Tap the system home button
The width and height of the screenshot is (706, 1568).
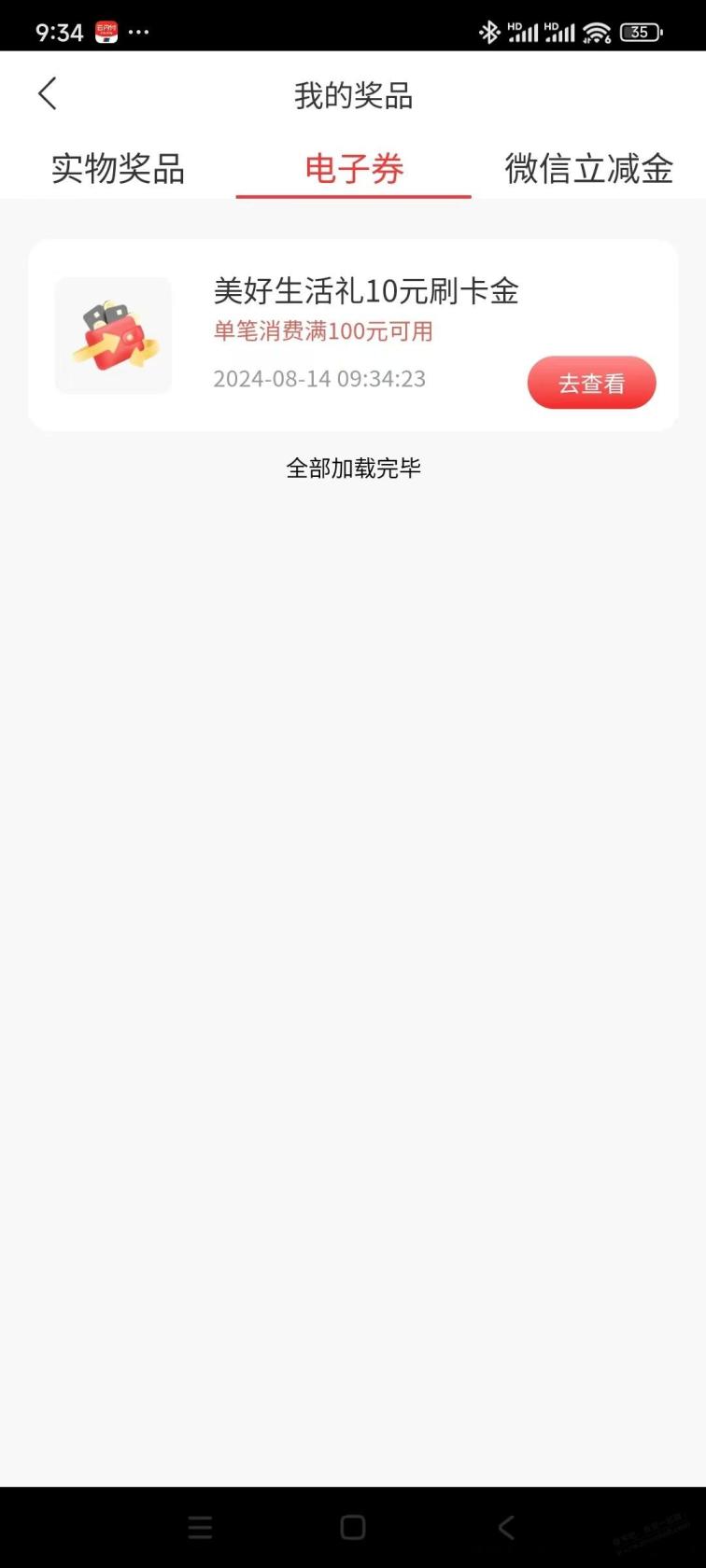click(353, 1527)
